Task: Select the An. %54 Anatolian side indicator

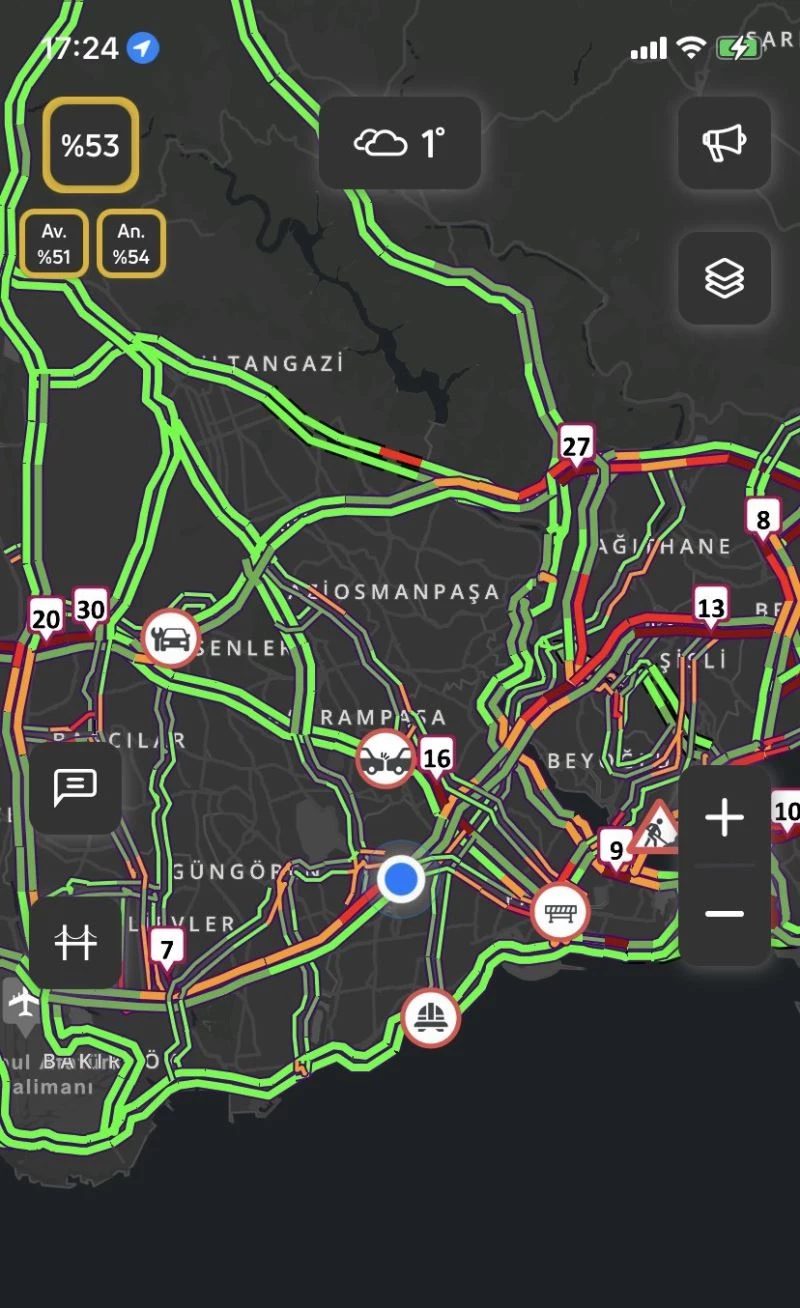Action: pos(131,243)
